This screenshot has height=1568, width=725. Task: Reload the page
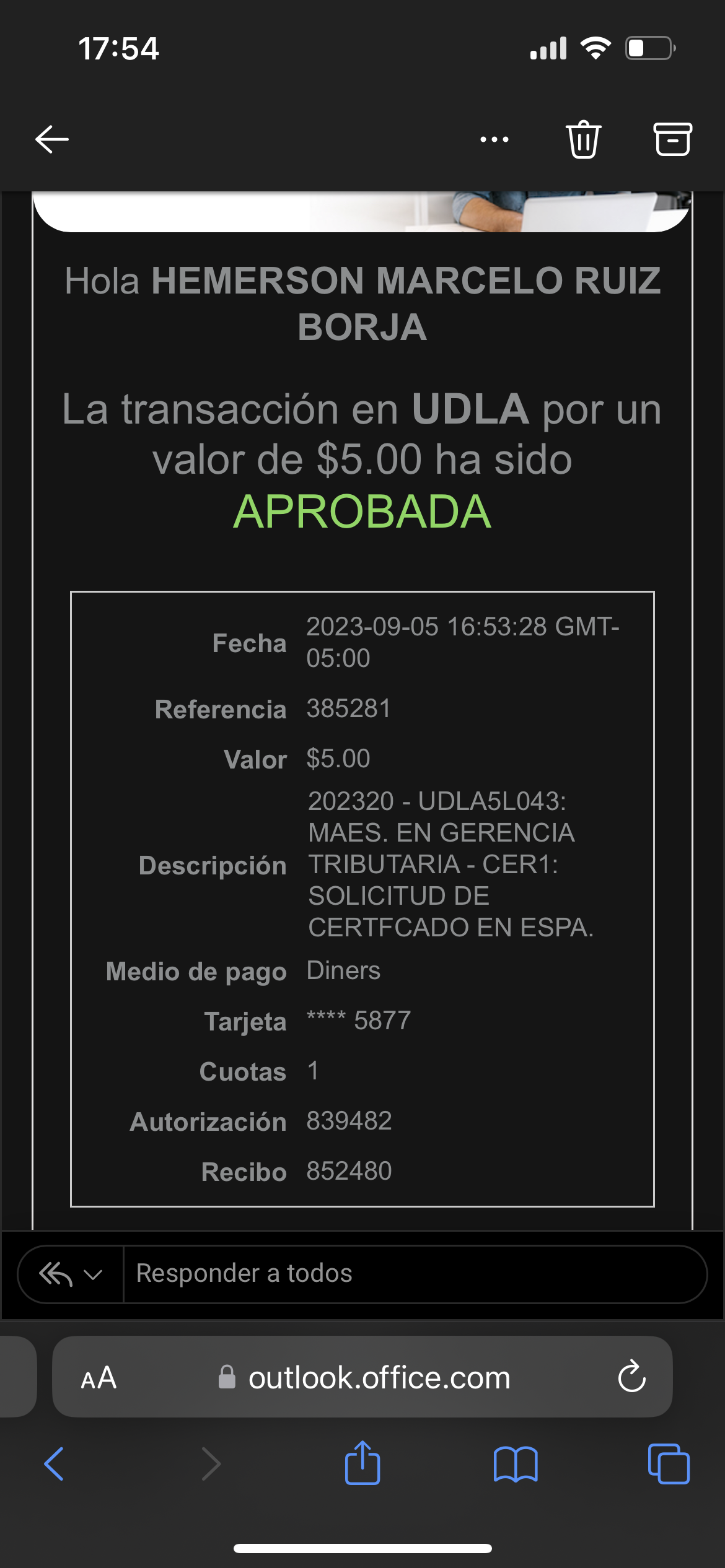pos(631,1378)
